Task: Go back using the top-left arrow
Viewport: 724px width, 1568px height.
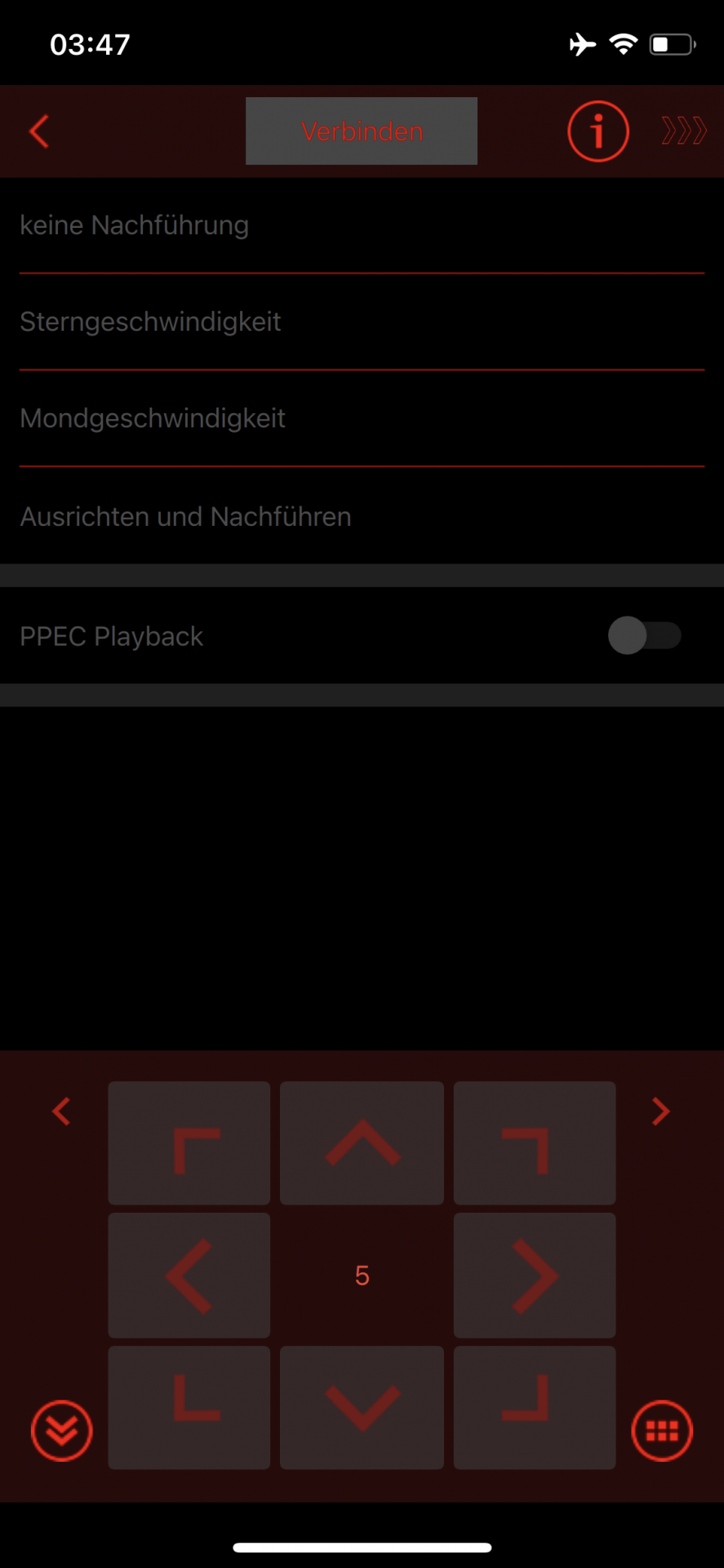Action: click(x=39, y=131)
